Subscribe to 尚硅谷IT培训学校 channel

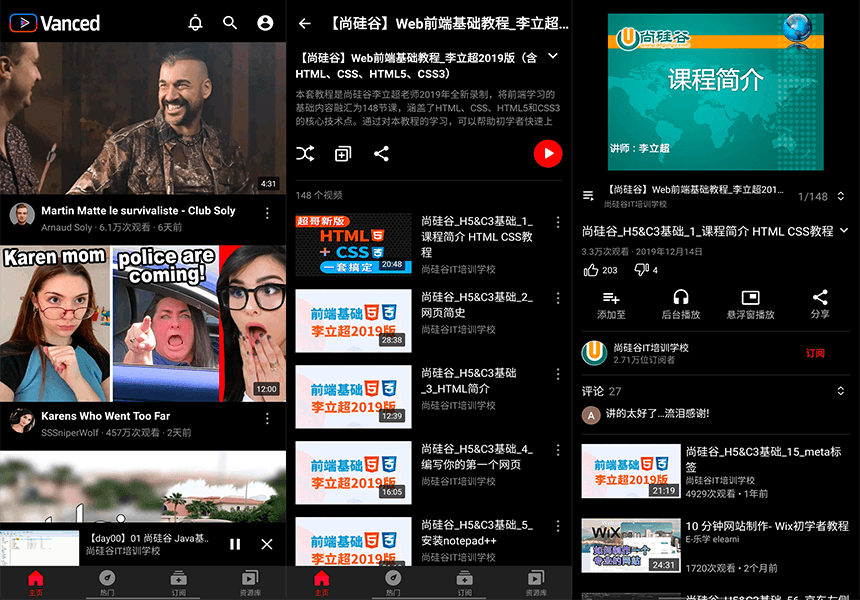point(815,353)
